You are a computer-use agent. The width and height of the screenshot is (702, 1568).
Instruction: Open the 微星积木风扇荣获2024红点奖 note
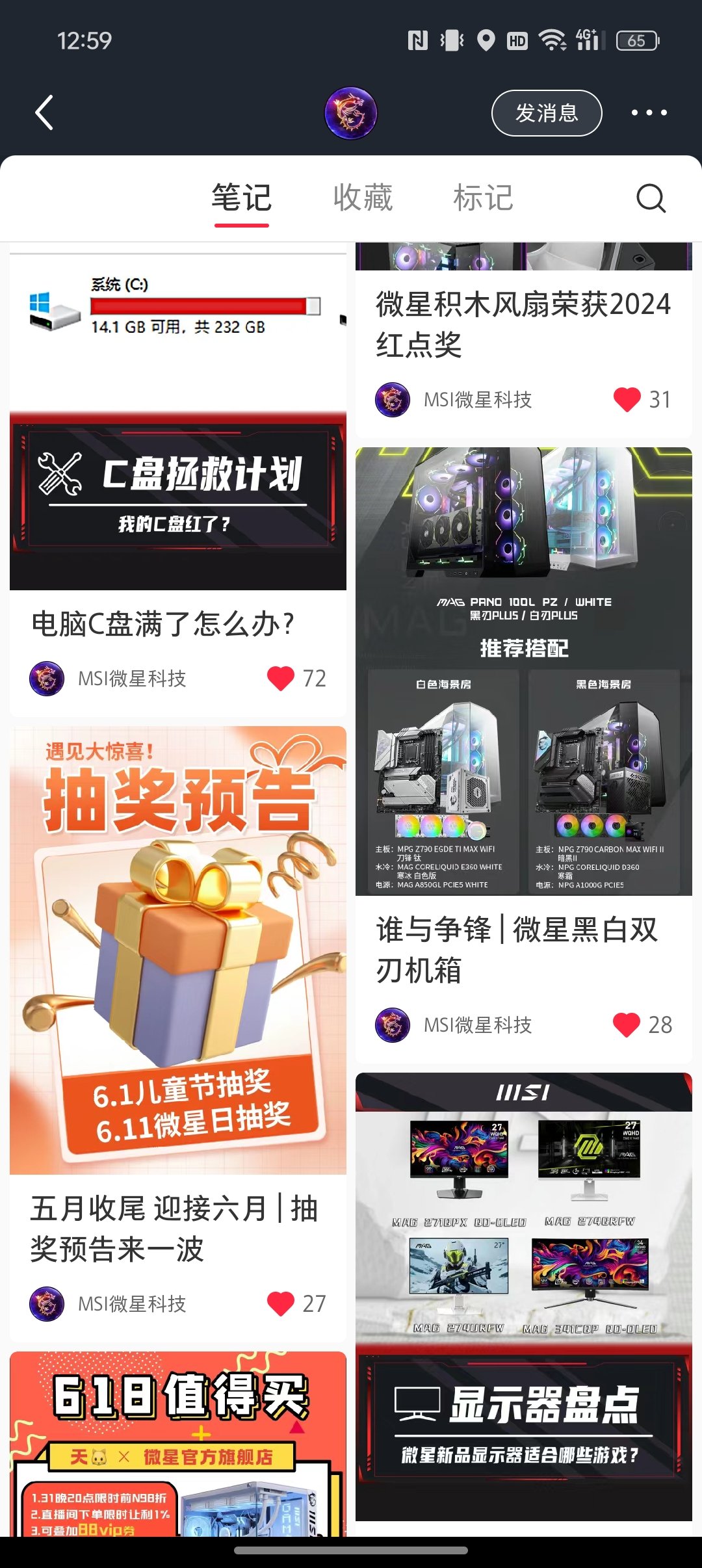click(523, 324)
